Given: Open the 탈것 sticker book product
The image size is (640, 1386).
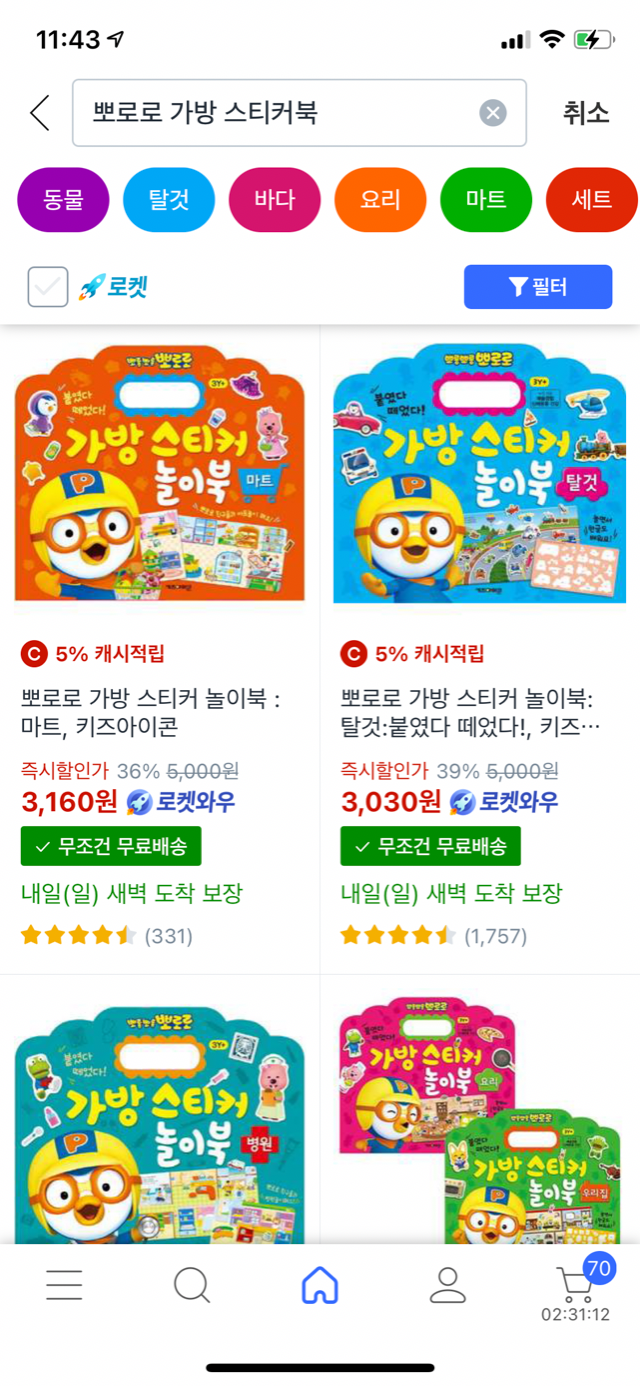Looking at the screenshot, I should pos(480,480).
